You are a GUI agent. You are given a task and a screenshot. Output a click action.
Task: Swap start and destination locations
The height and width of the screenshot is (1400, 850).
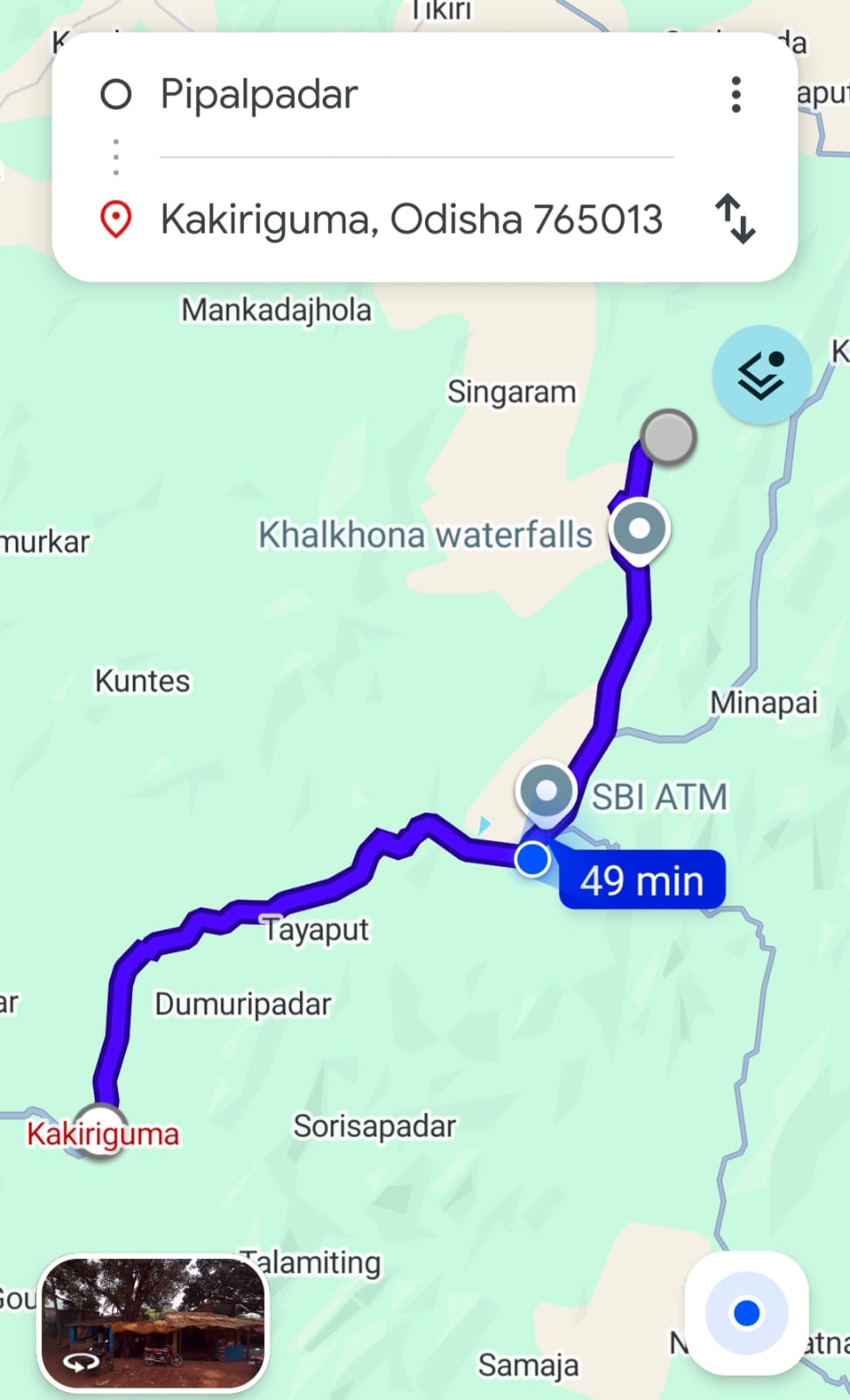click(x=735, y=219)
